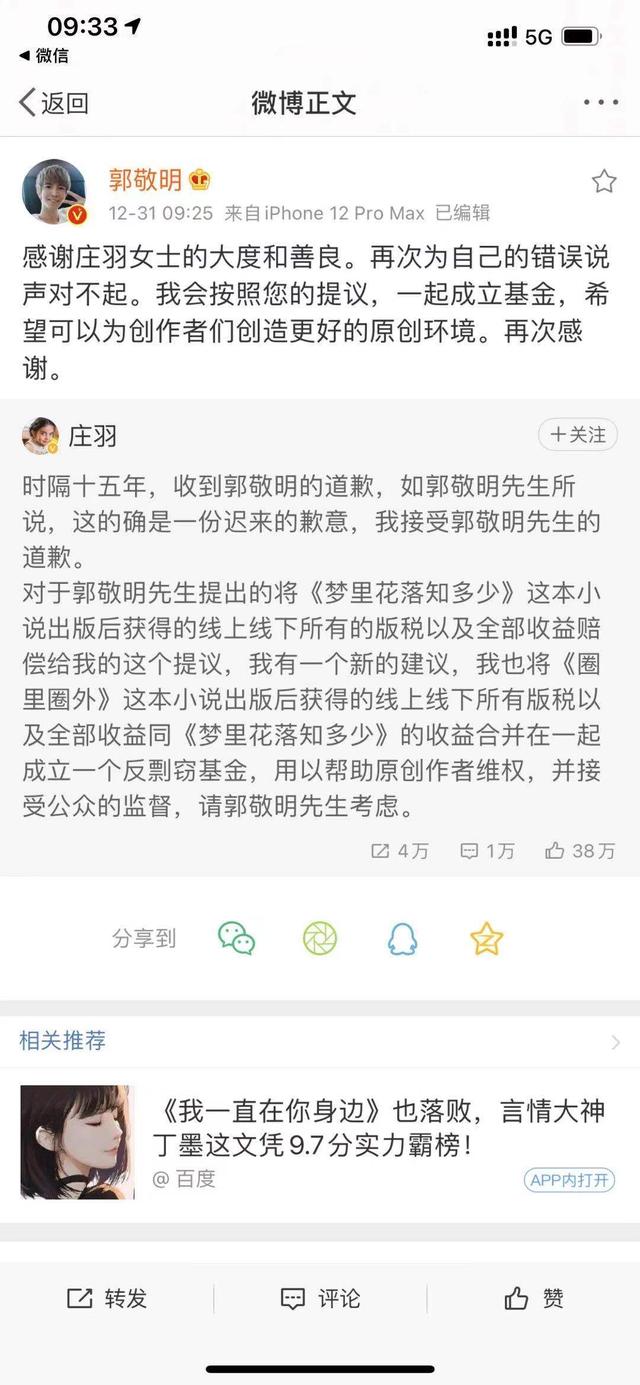Viewport: 640px width, 1385px height.
Task: View reposts of 庄羽's post (4万)
Action: 399,851
